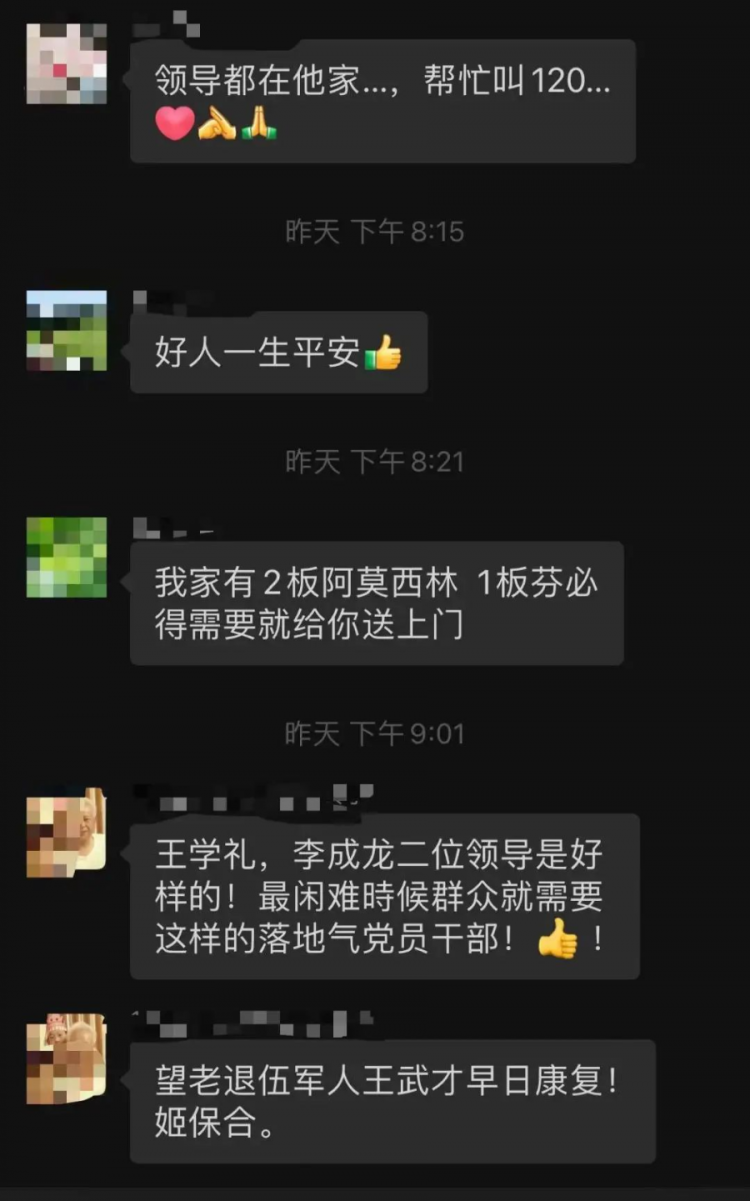Open avatar of sender mentioning 帮忙叫120
Image resolution: width=750 pixels, height=1201 pixels.
point(66,63)
